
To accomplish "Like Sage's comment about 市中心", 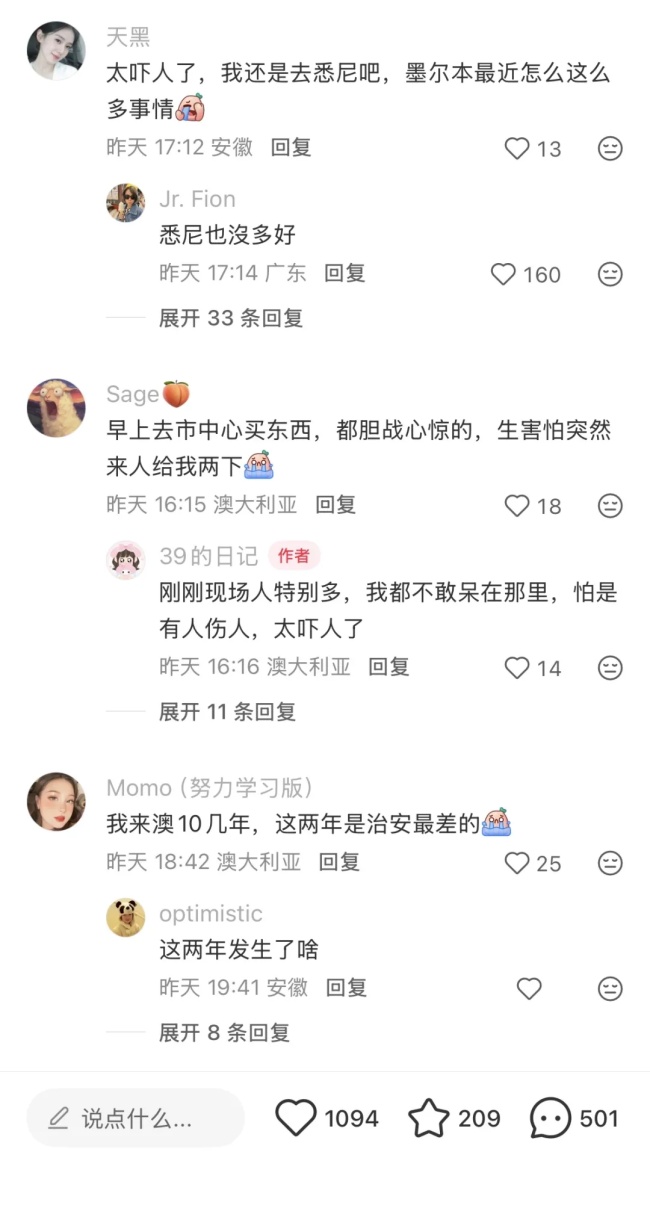I will pyautogui.click(x=517, y=506).
